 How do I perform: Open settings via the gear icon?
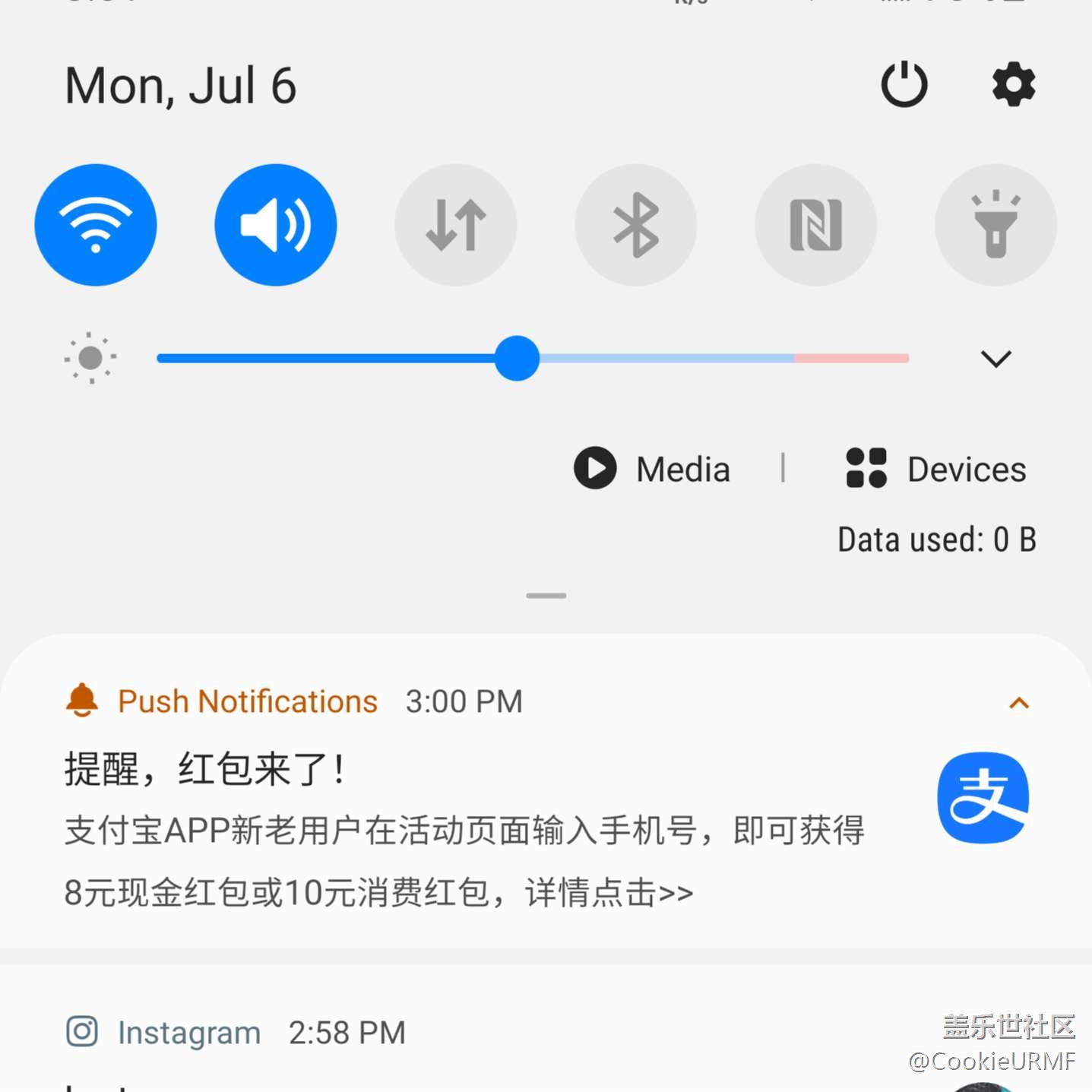pos(1014,84)
